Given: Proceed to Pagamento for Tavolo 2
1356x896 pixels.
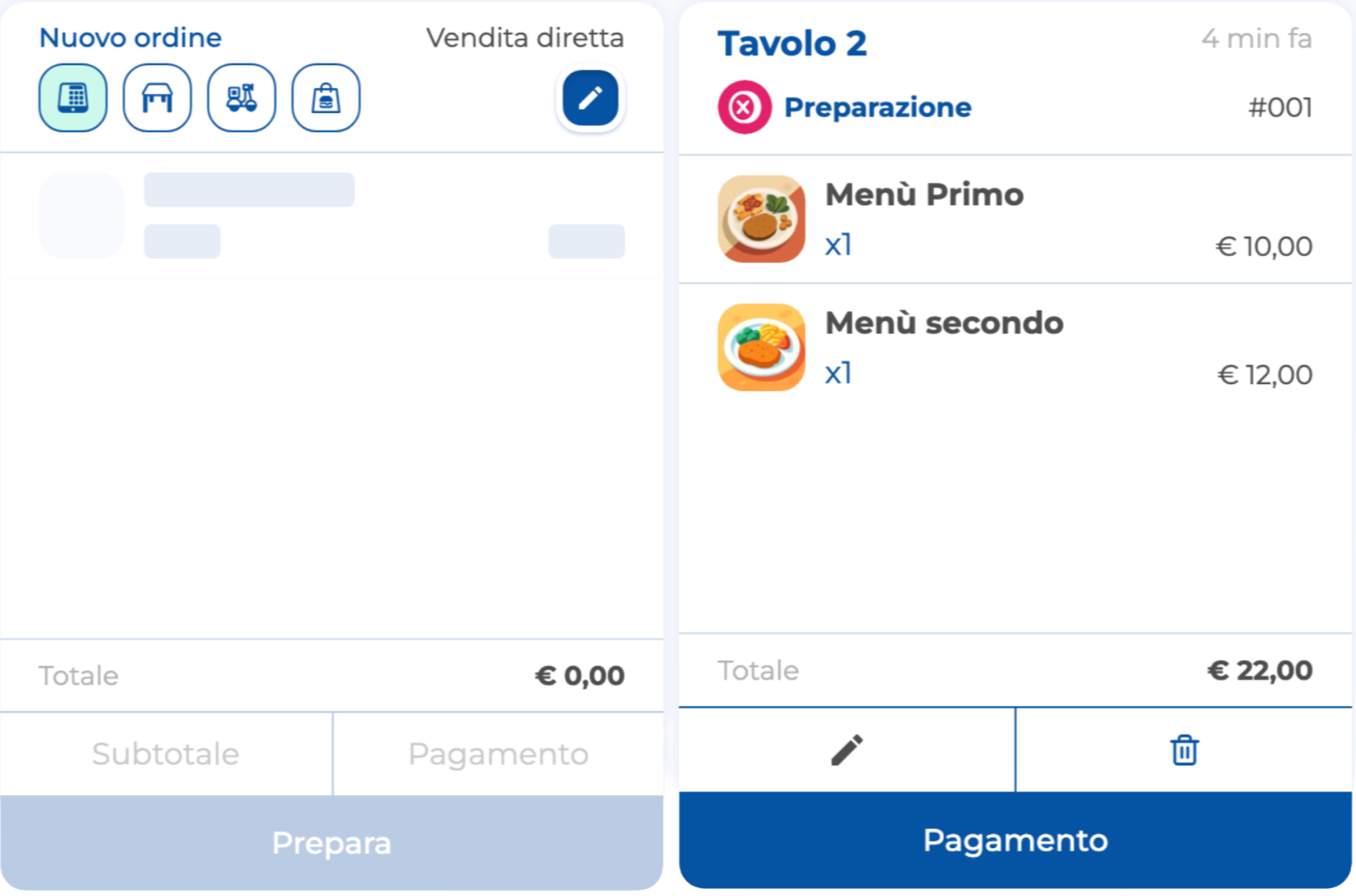Looking at the screenshot, I should click(x=1014, y=840).
